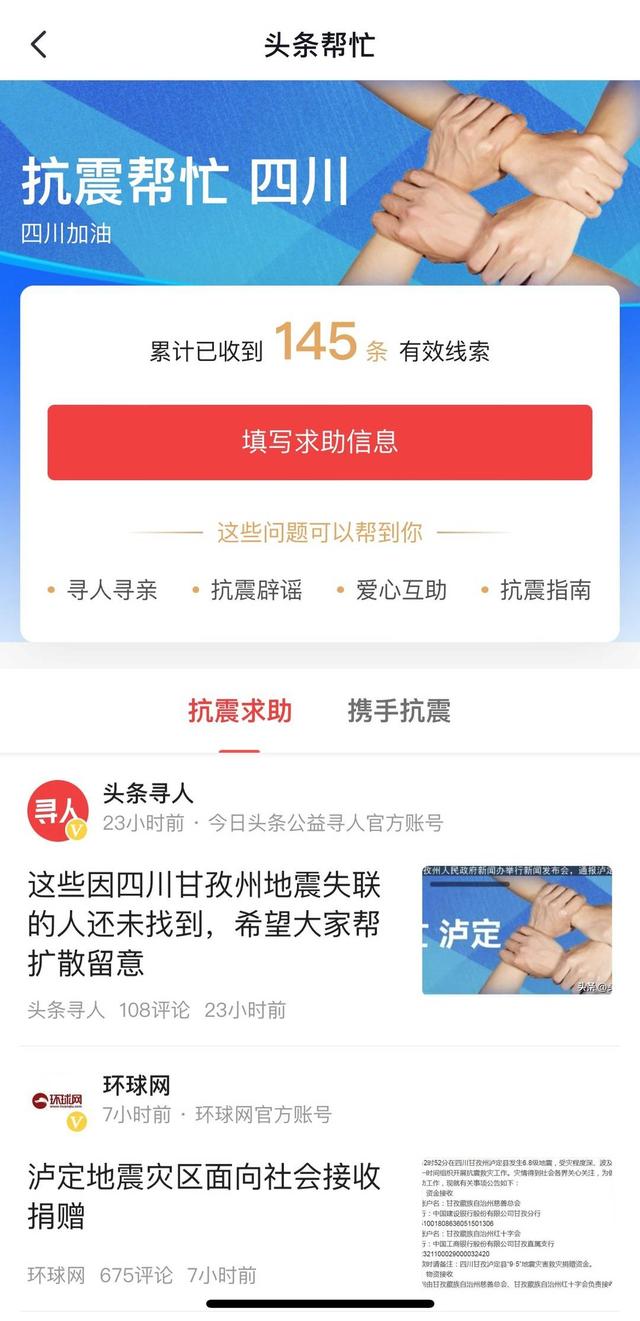Read 泸定地震灾区面向社会接收捐赠 article

click(x=204, y=1196)
